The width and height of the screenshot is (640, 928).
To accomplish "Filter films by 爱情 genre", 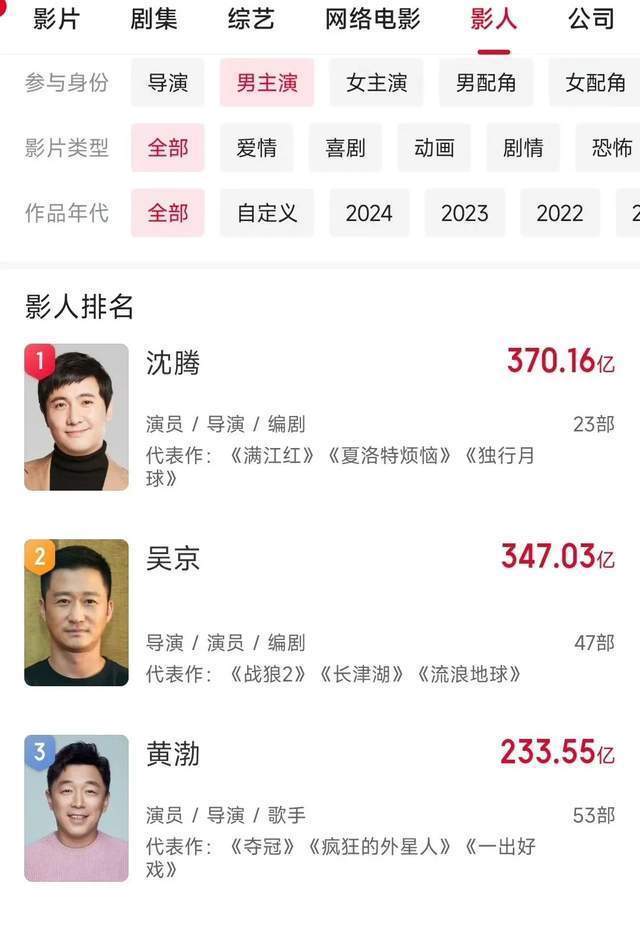I will tap(256, 148).
